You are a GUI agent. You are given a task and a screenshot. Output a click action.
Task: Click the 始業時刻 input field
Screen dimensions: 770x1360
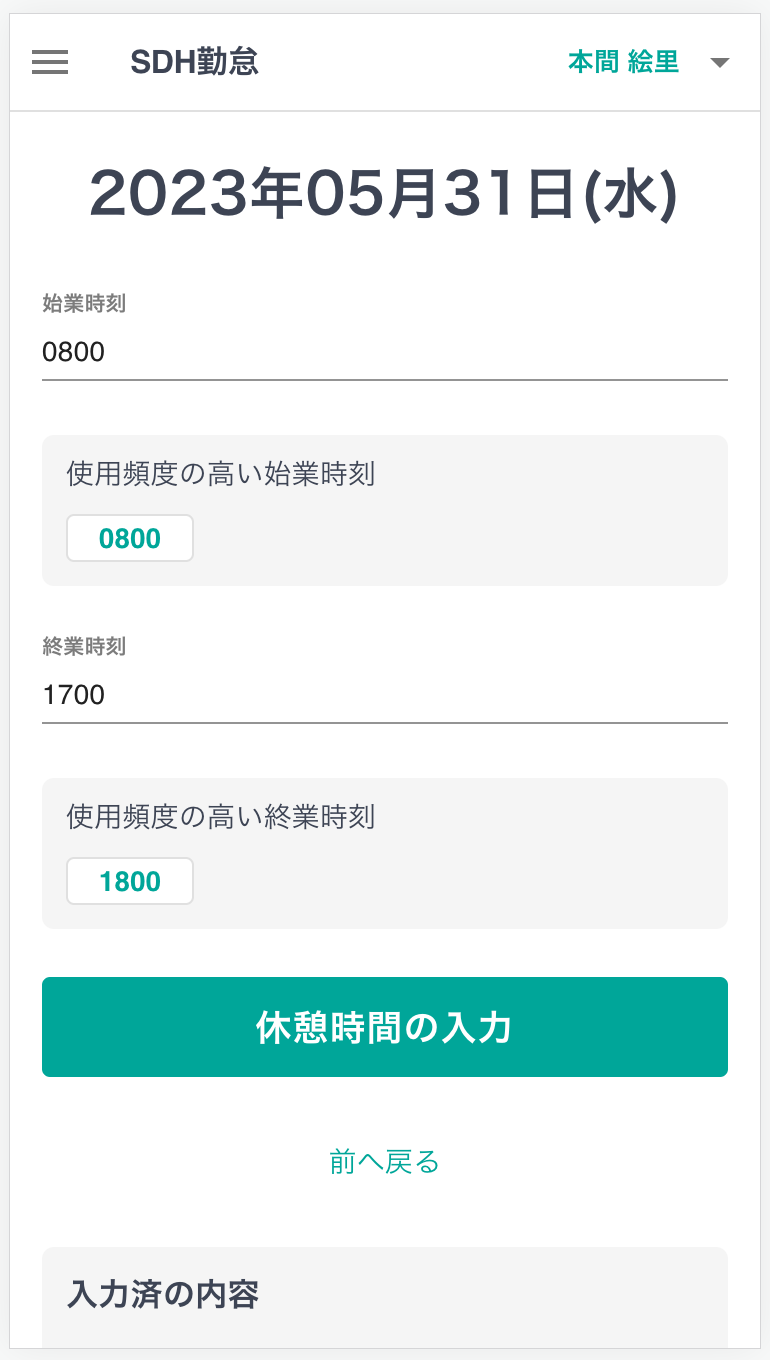tap(385, 352)
